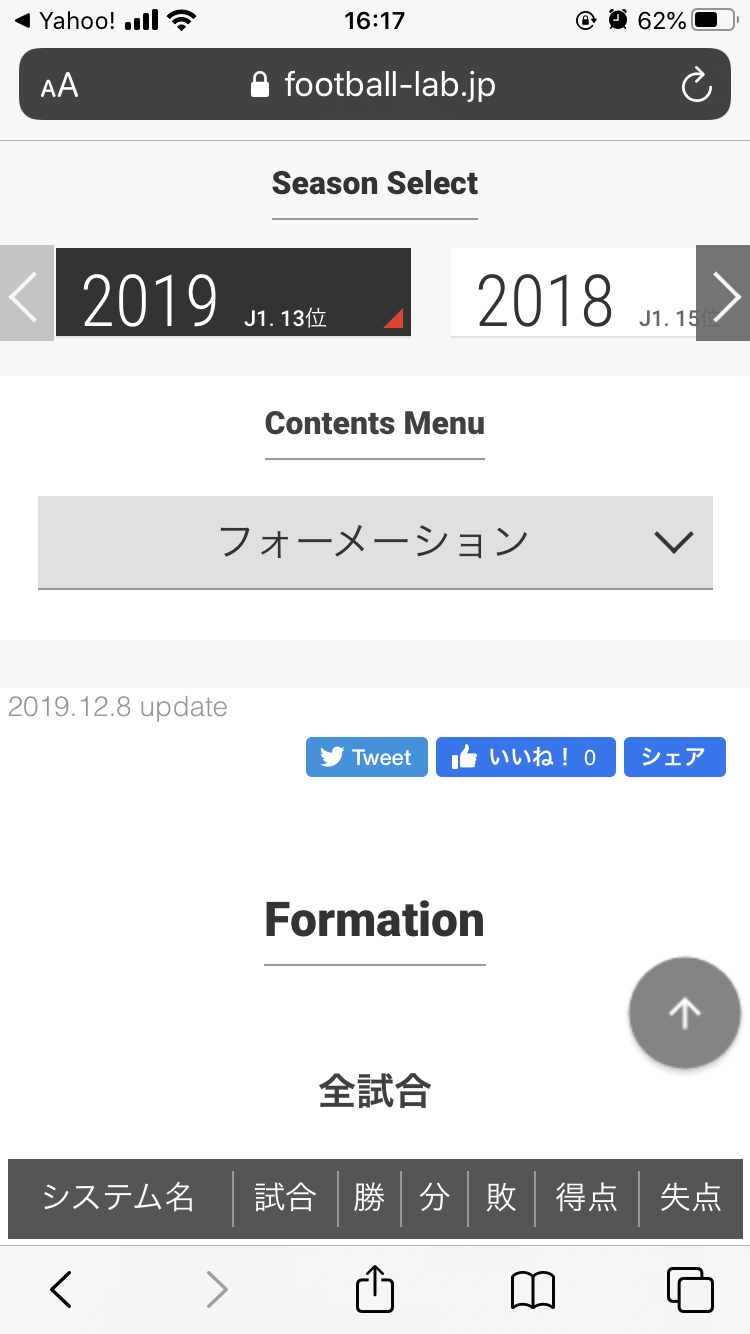Open the reader and text size options
Image resolution: width=750 pixels, height=1334 pixels.
(60, 86)
